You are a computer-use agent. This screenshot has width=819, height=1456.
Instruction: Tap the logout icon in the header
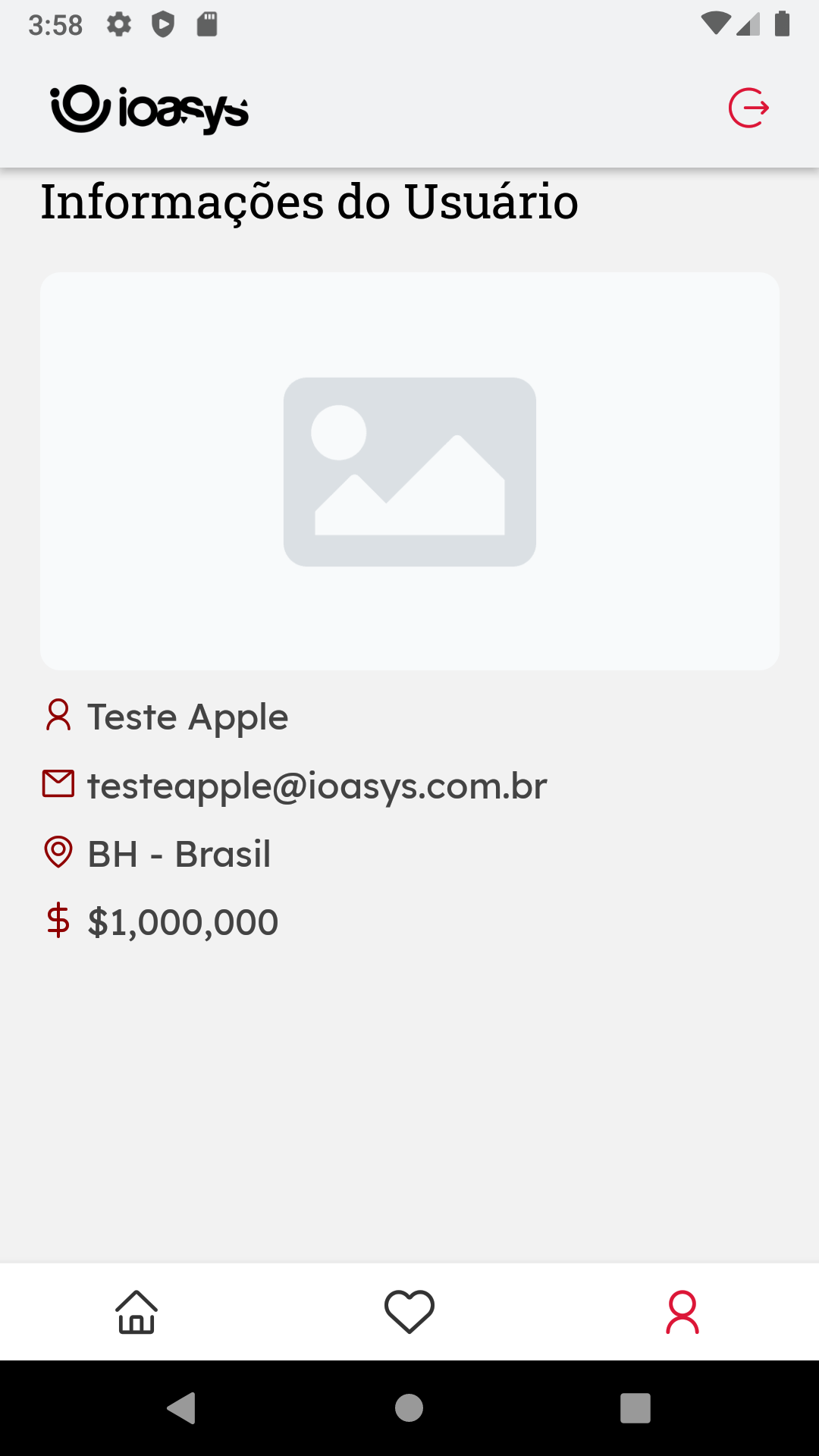748,108
